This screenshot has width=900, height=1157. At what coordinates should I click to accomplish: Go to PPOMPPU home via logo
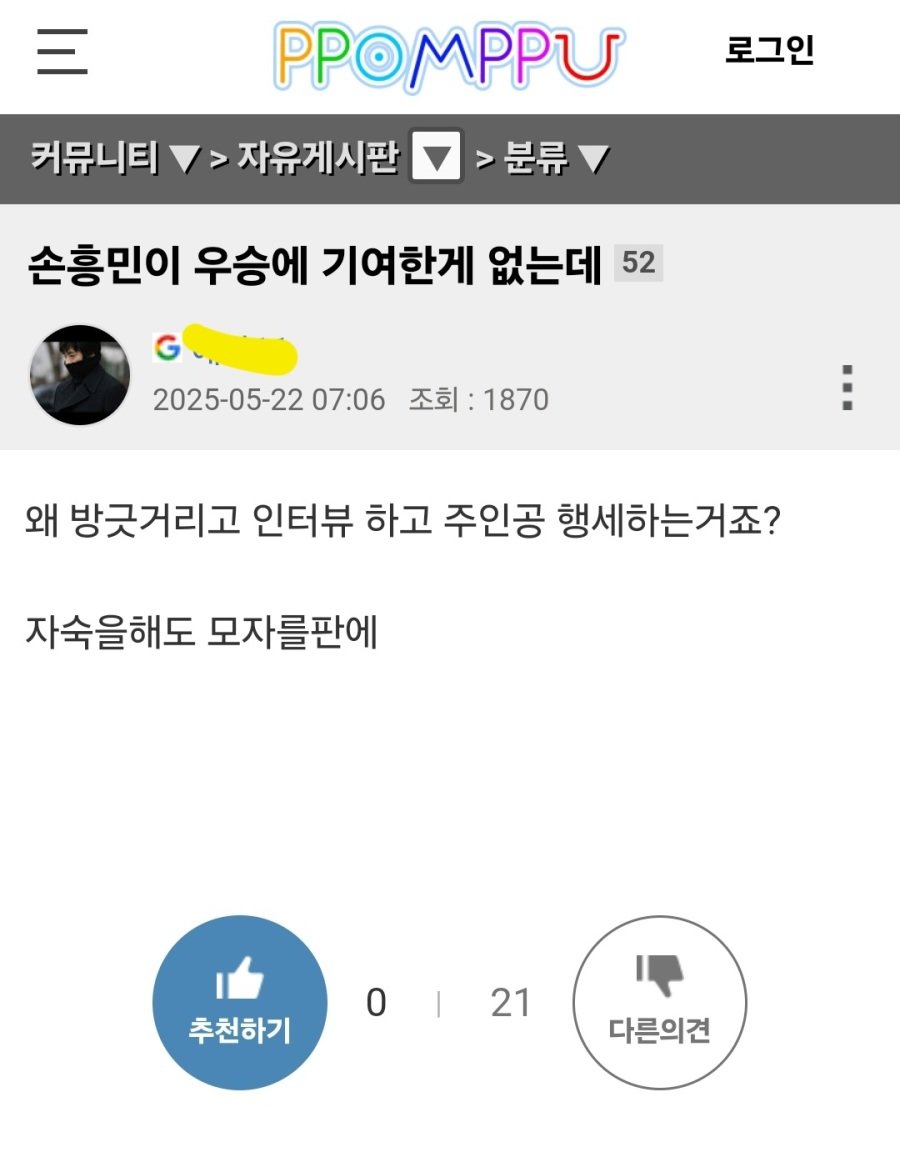[x=449, y=55]
